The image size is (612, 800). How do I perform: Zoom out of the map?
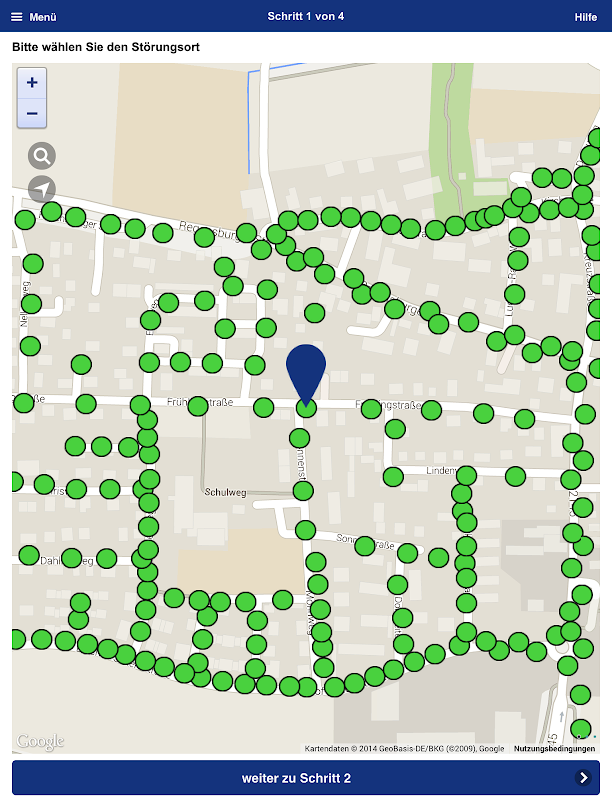pyautogui.click(x=32, y=113)
